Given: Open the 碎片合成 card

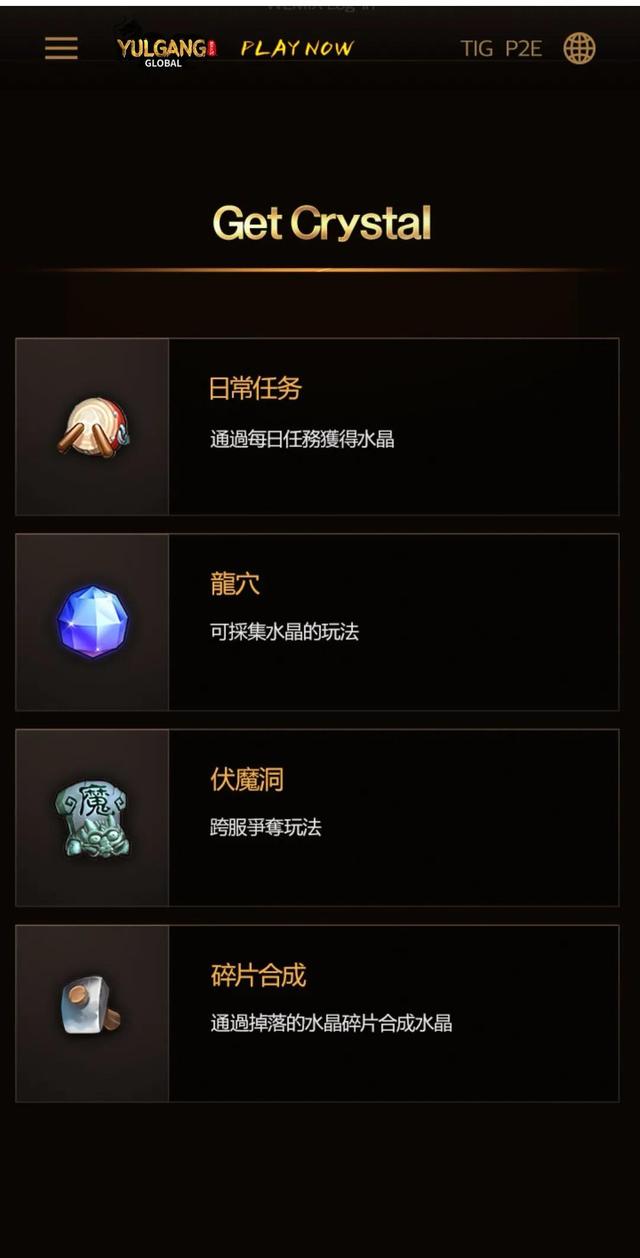Looking at the screenshot, I should (x=317, y=1013).
